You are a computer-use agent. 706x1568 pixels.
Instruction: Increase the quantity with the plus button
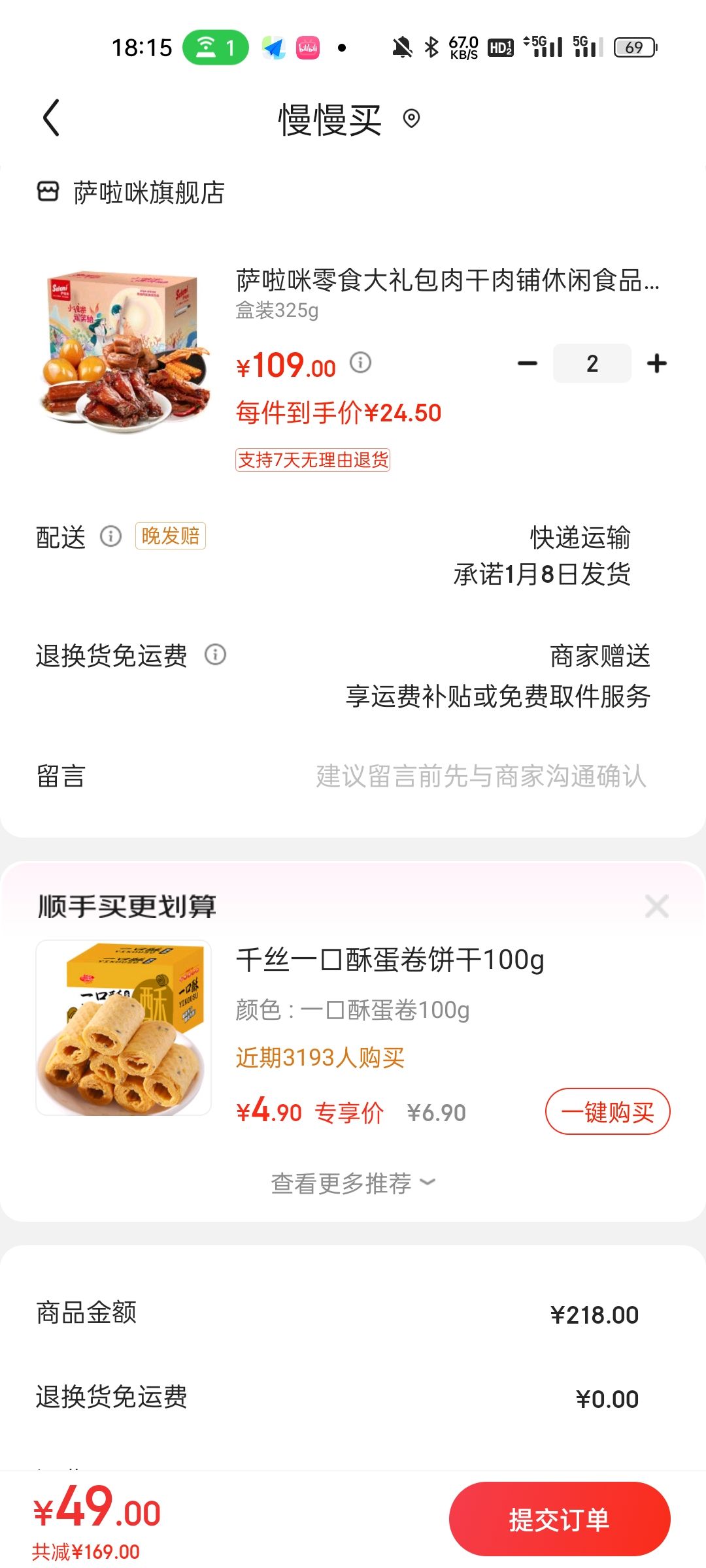click(656, 364)
